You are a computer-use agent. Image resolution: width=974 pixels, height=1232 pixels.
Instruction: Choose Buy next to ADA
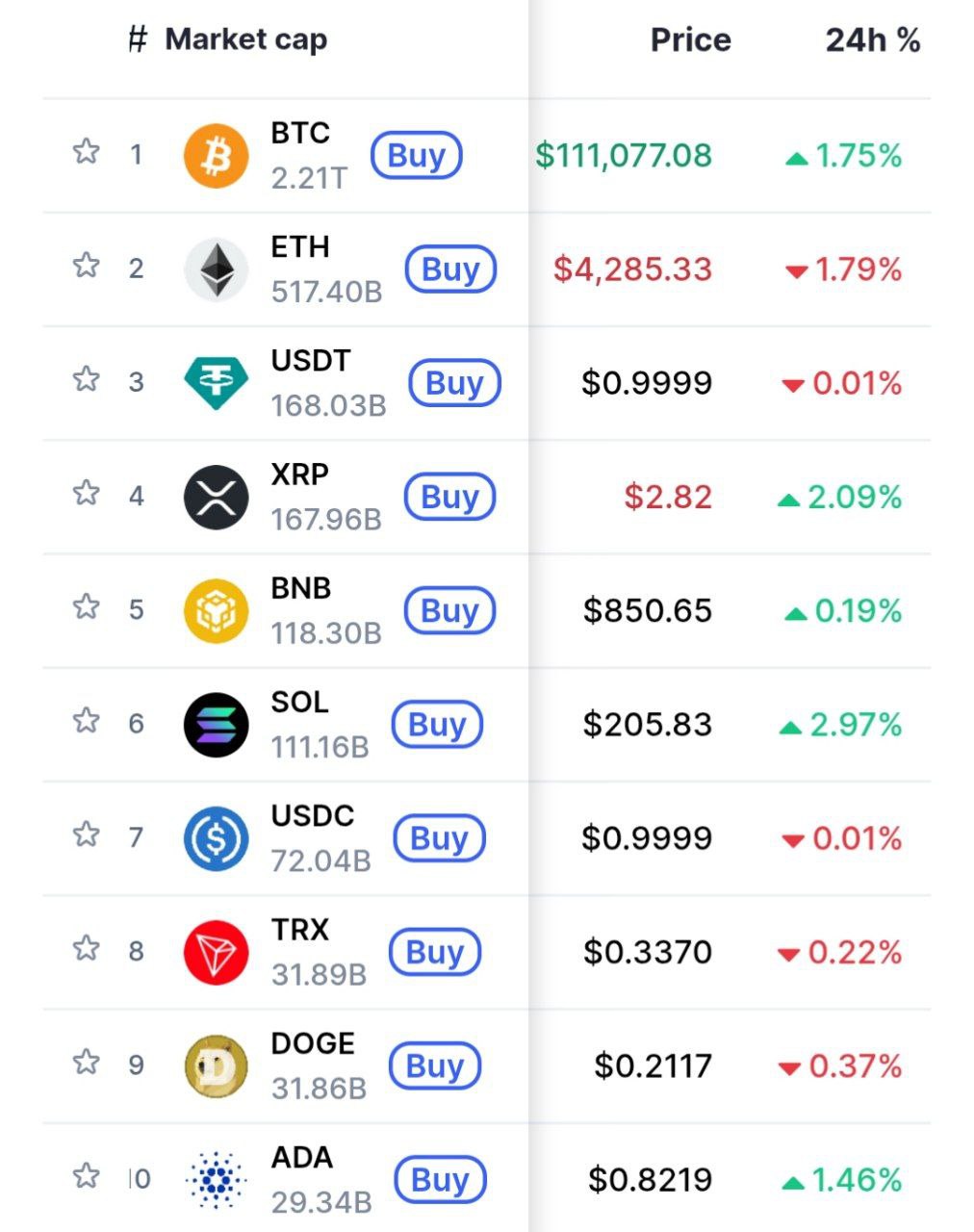(440, 1179)
